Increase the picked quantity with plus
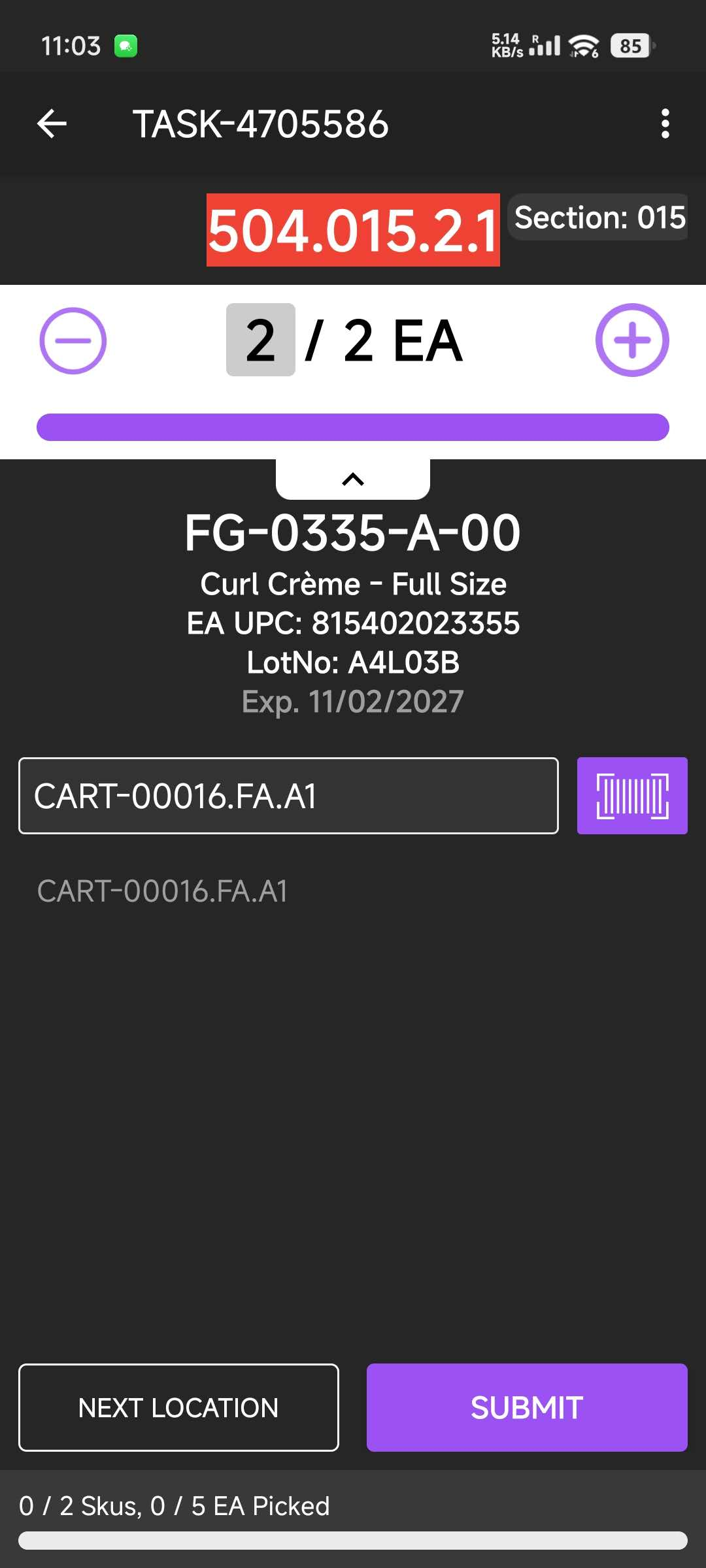The height and width of the screenshot is (1568, 706). [x=631, y=340]
